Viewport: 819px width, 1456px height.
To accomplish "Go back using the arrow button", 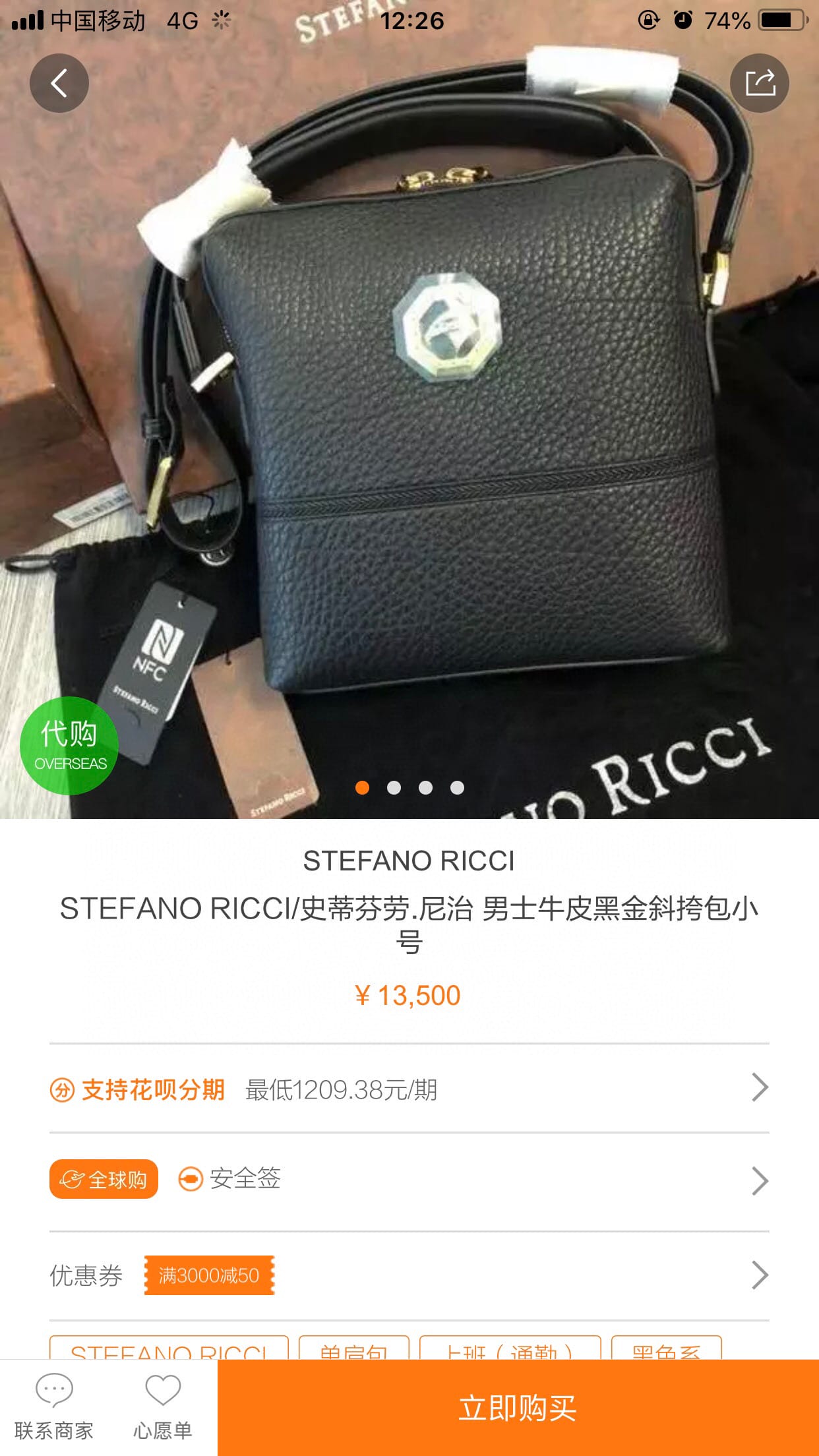I will click(x=59, y=83).
